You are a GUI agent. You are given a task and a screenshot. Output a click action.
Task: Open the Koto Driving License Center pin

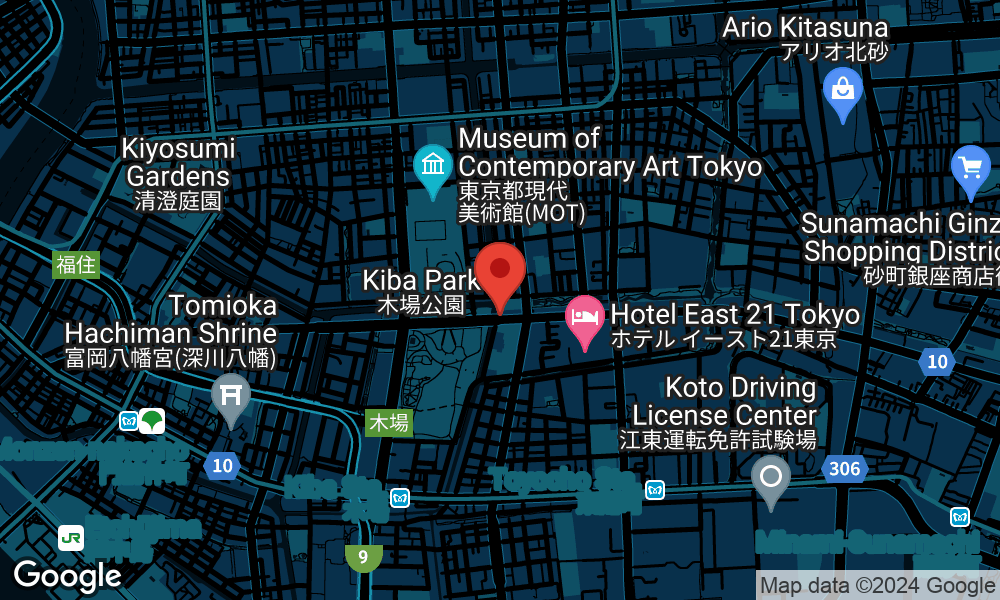771,477
